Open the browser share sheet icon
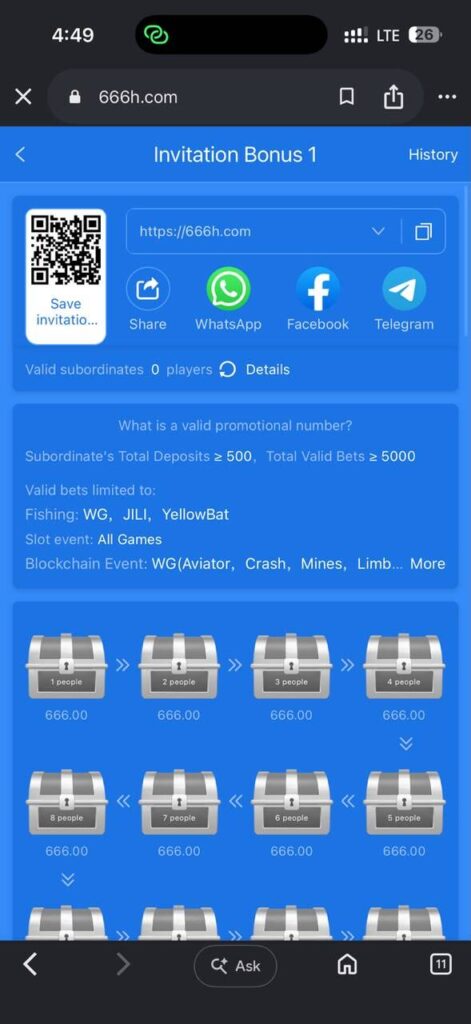The image size is (471, 1024). 393,97
